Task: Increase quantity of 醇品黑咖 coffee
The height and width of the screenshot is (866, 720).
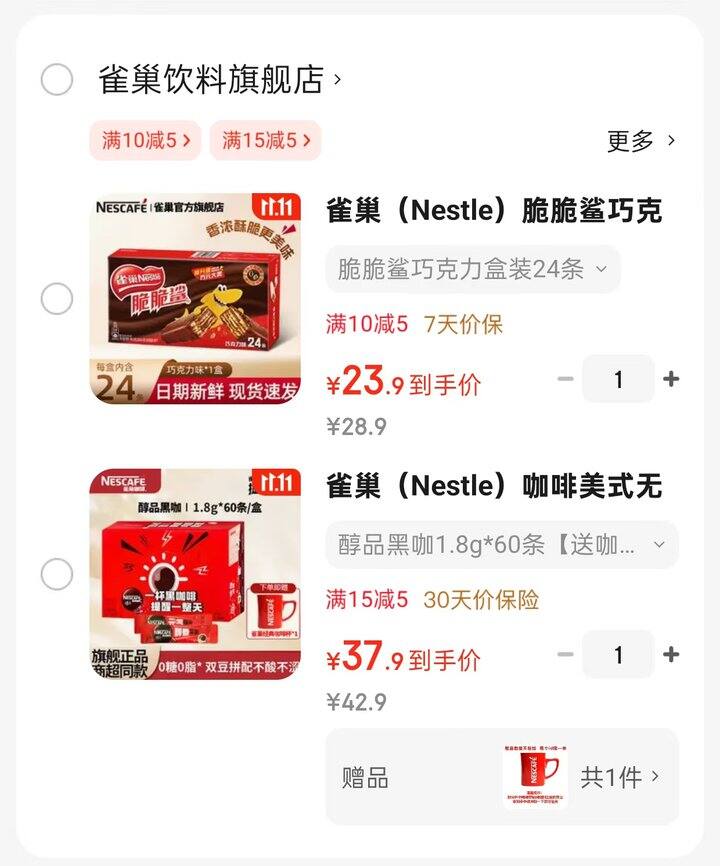Action: point(671,655)
